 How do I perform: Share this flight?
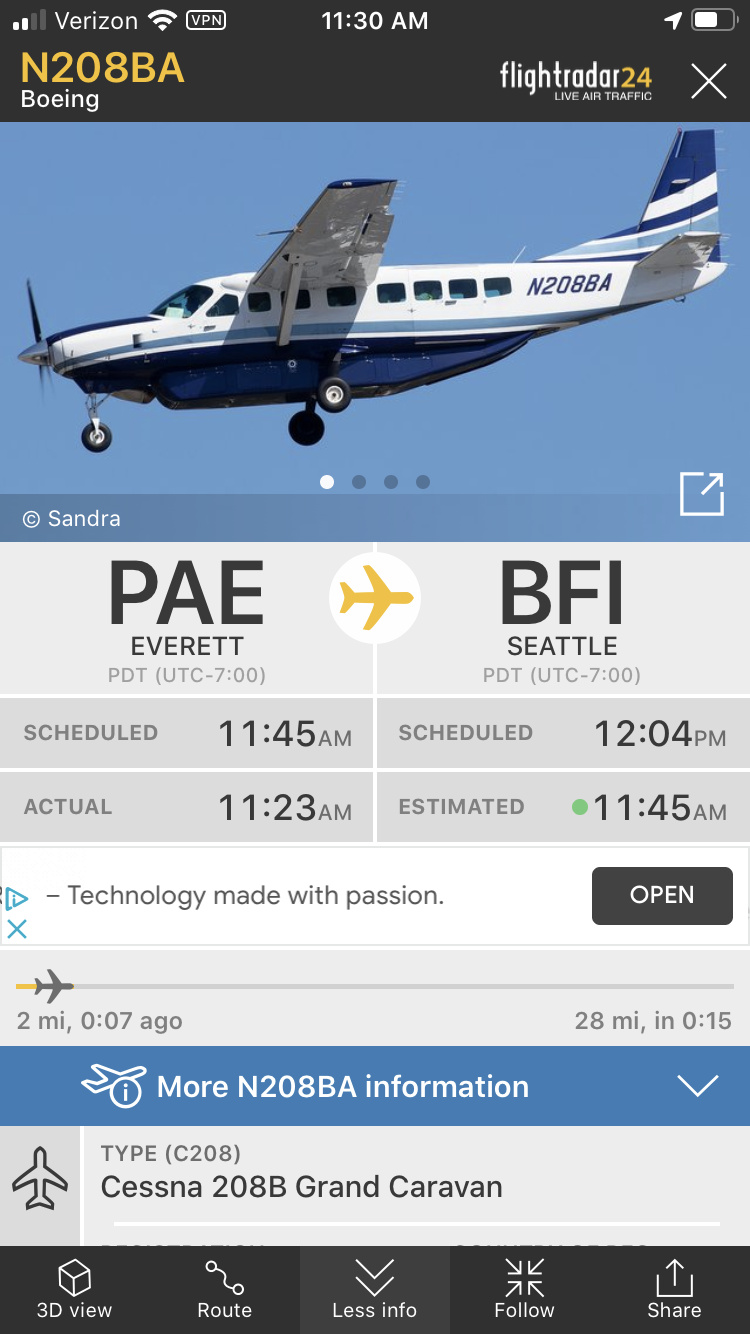coord(674,1290)
